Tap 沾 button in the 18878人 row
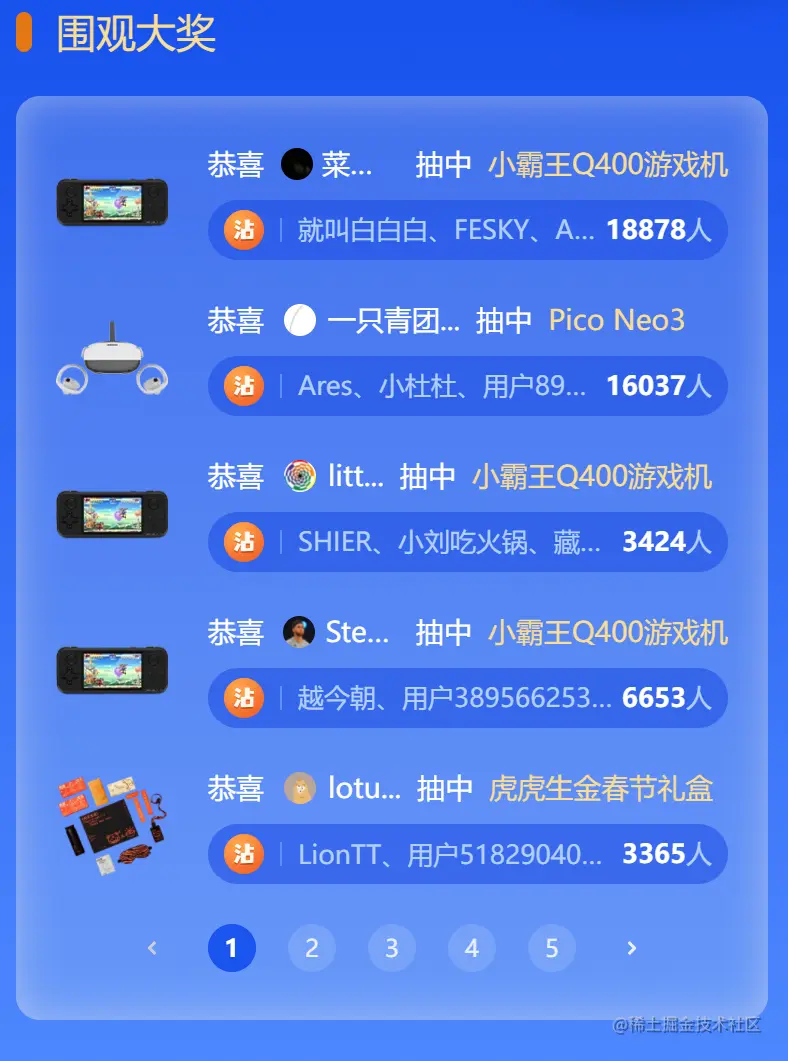The width and height of the screenshot is (788, 1061). [244, 230]
